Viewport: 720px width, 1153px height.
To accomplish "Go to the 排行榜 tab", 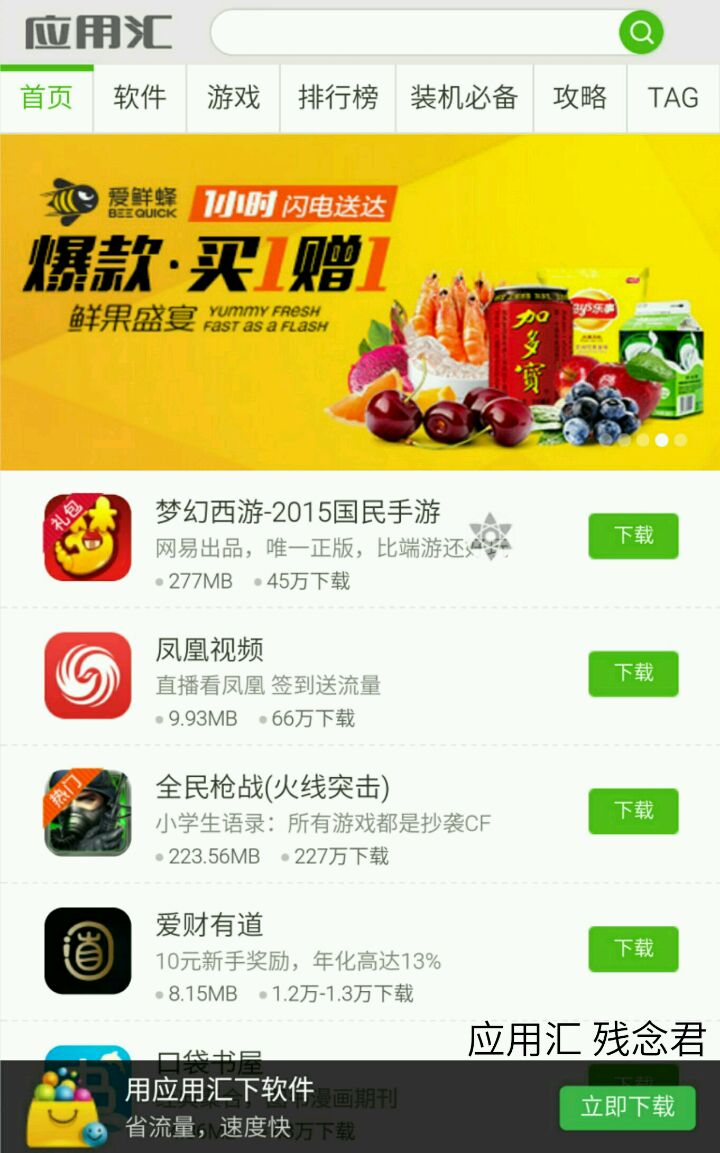I will coord(338,98).
